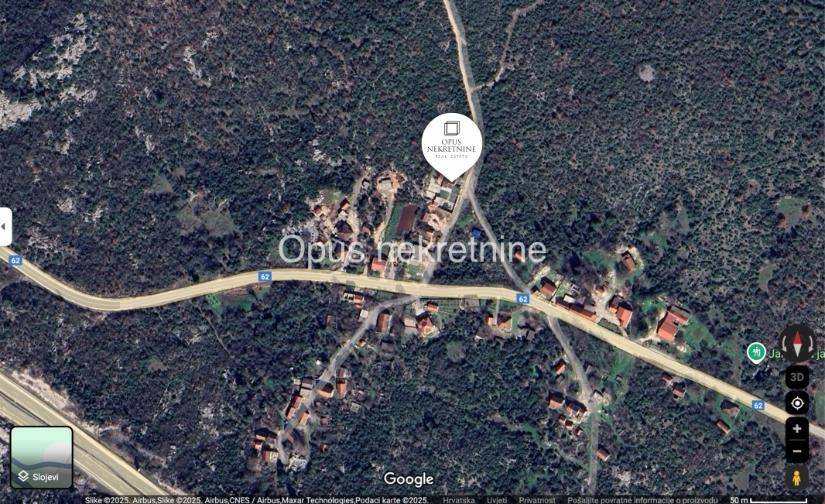Open the green restaurant place marker
825x504 pixels.
click(757, 352)
